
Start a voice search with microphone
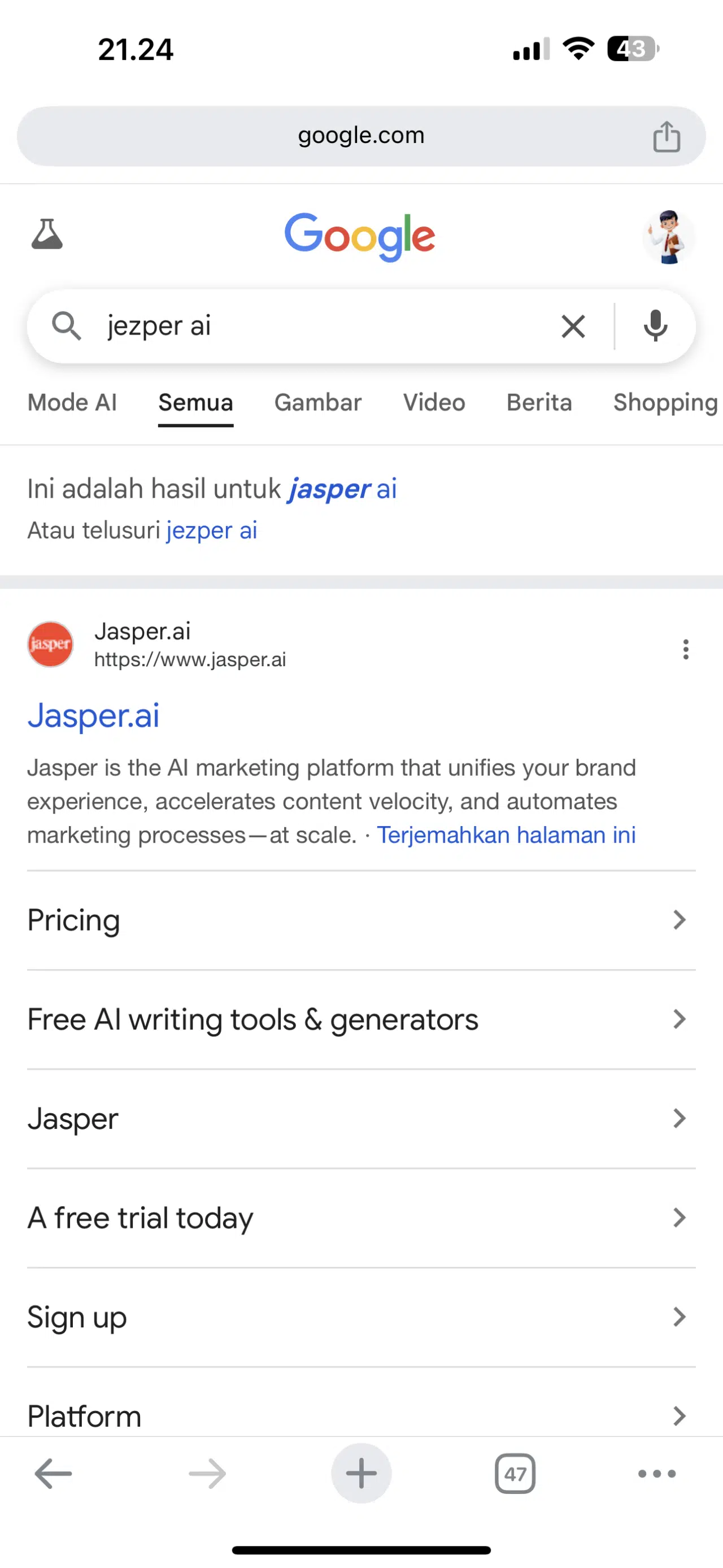click(655, 326)
